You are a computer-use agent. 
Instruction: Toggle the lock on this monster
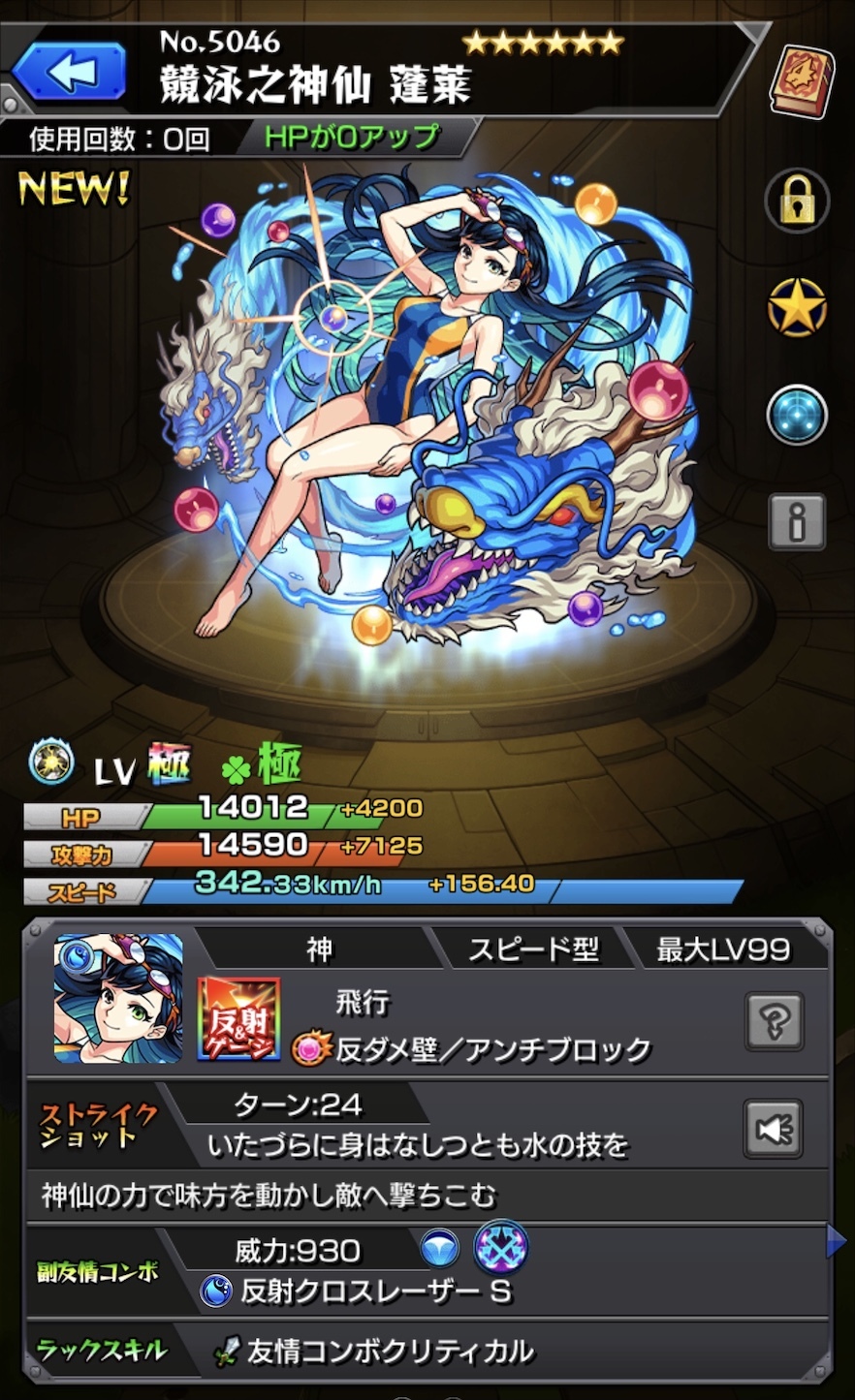797,202
